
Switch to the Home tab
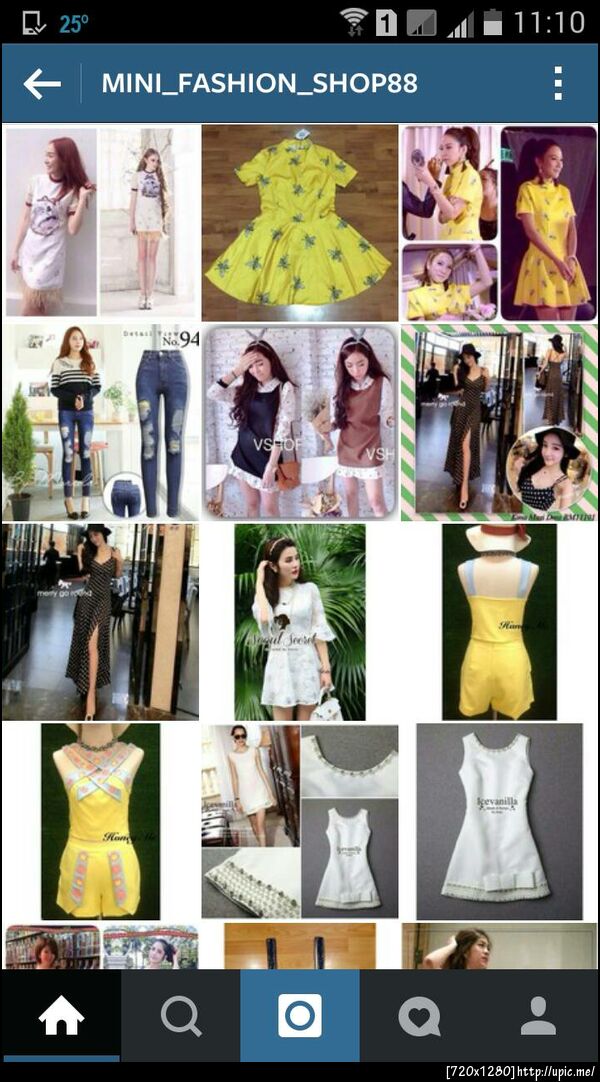[x=60, y=1017]
